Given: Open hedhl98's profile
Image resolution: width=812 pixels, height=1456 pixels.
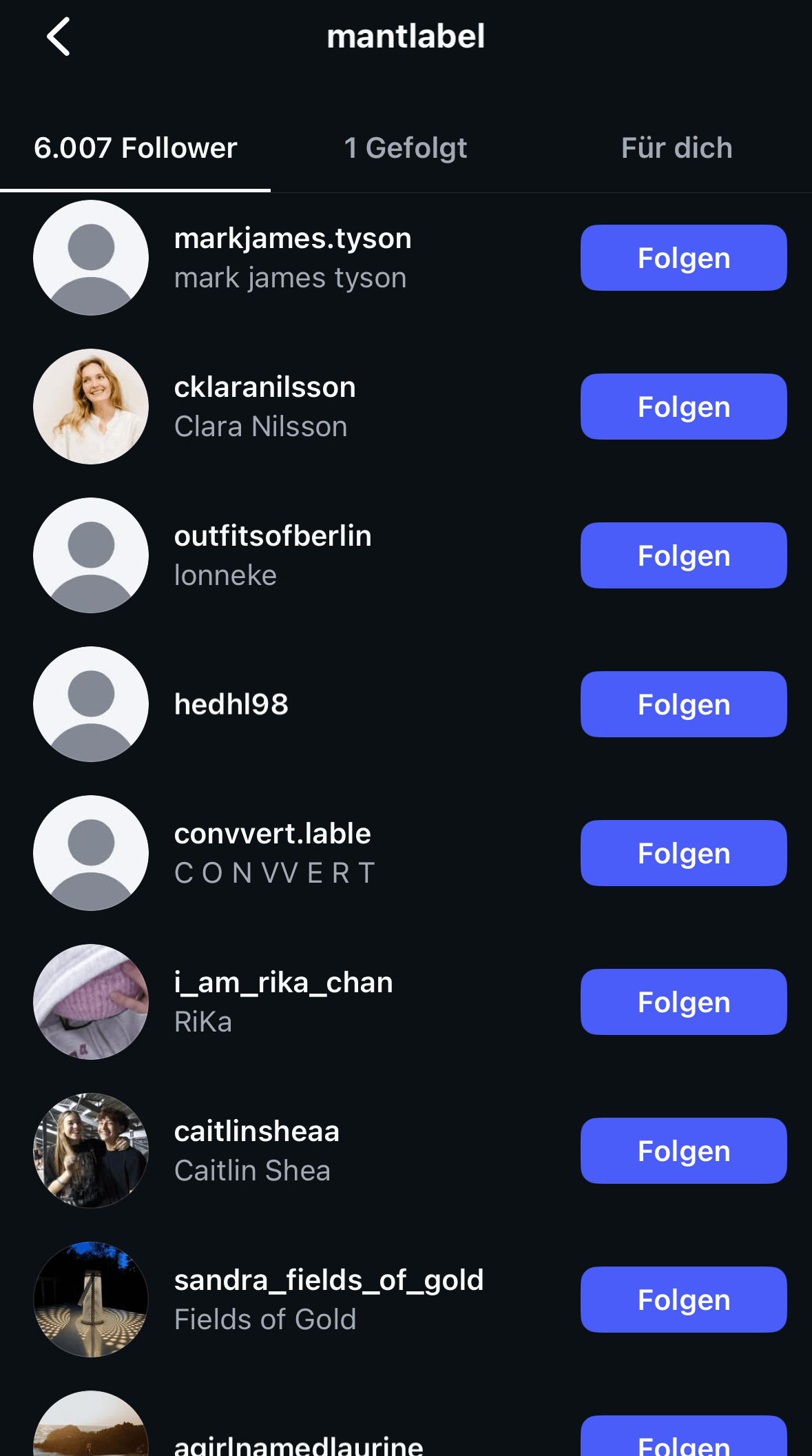Looking at the screenshot, I should pos(231,704).
